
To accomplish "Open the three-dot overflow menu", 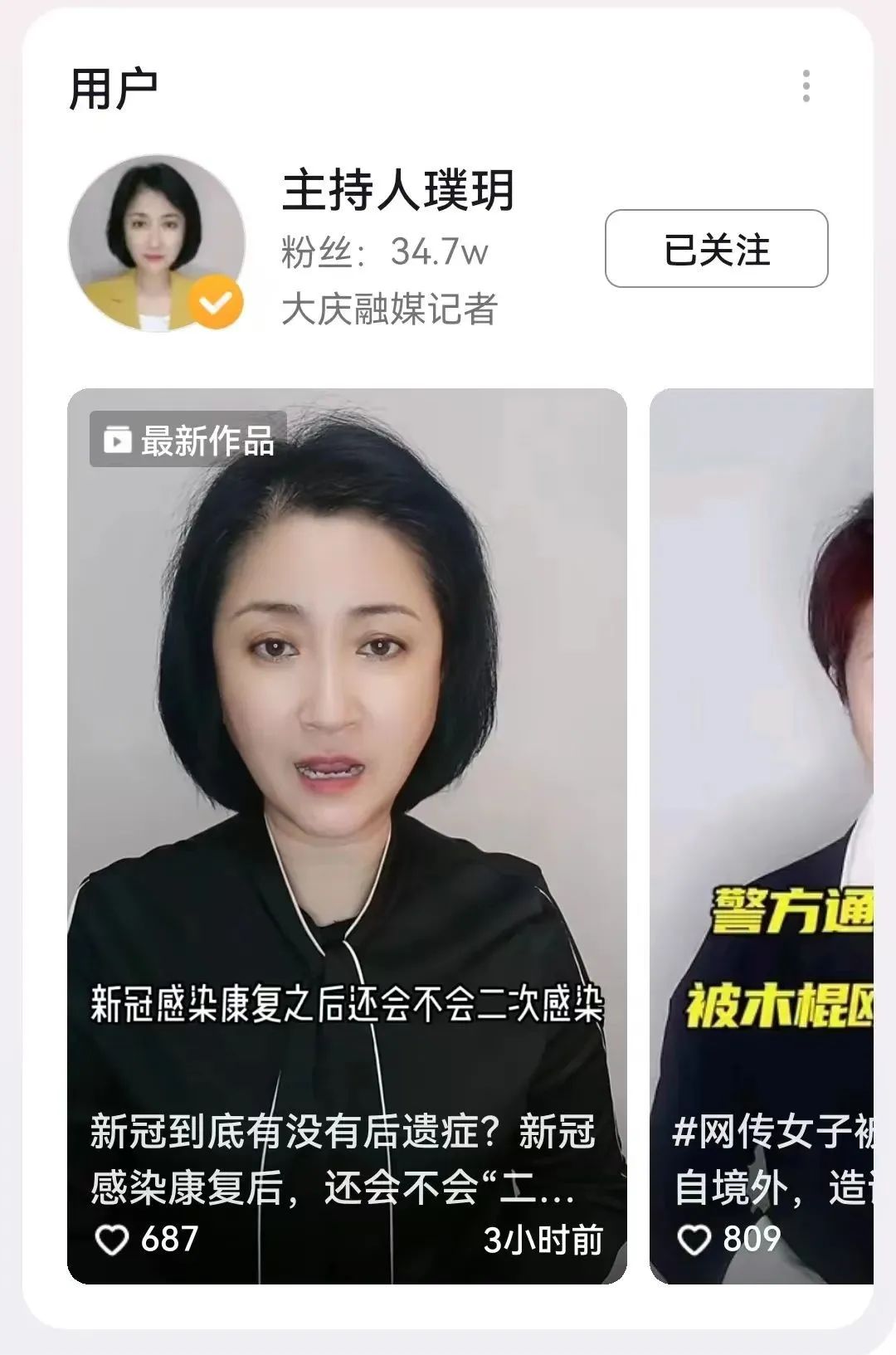I will click(x=806, y=86).
